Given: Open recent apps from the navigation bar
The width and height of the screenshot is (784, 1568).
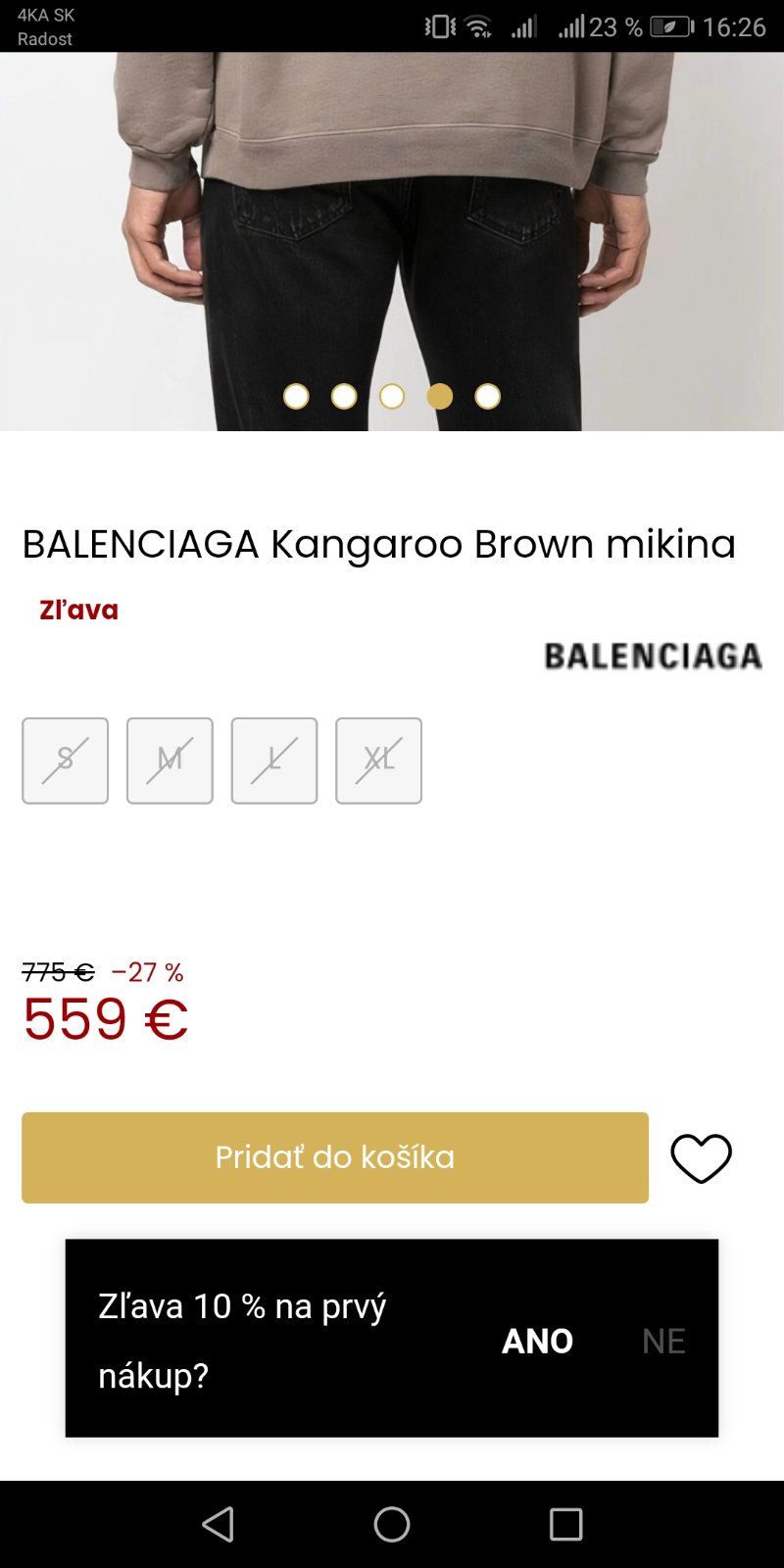Looking at the screenshot, I should [x=565, y=1524].
